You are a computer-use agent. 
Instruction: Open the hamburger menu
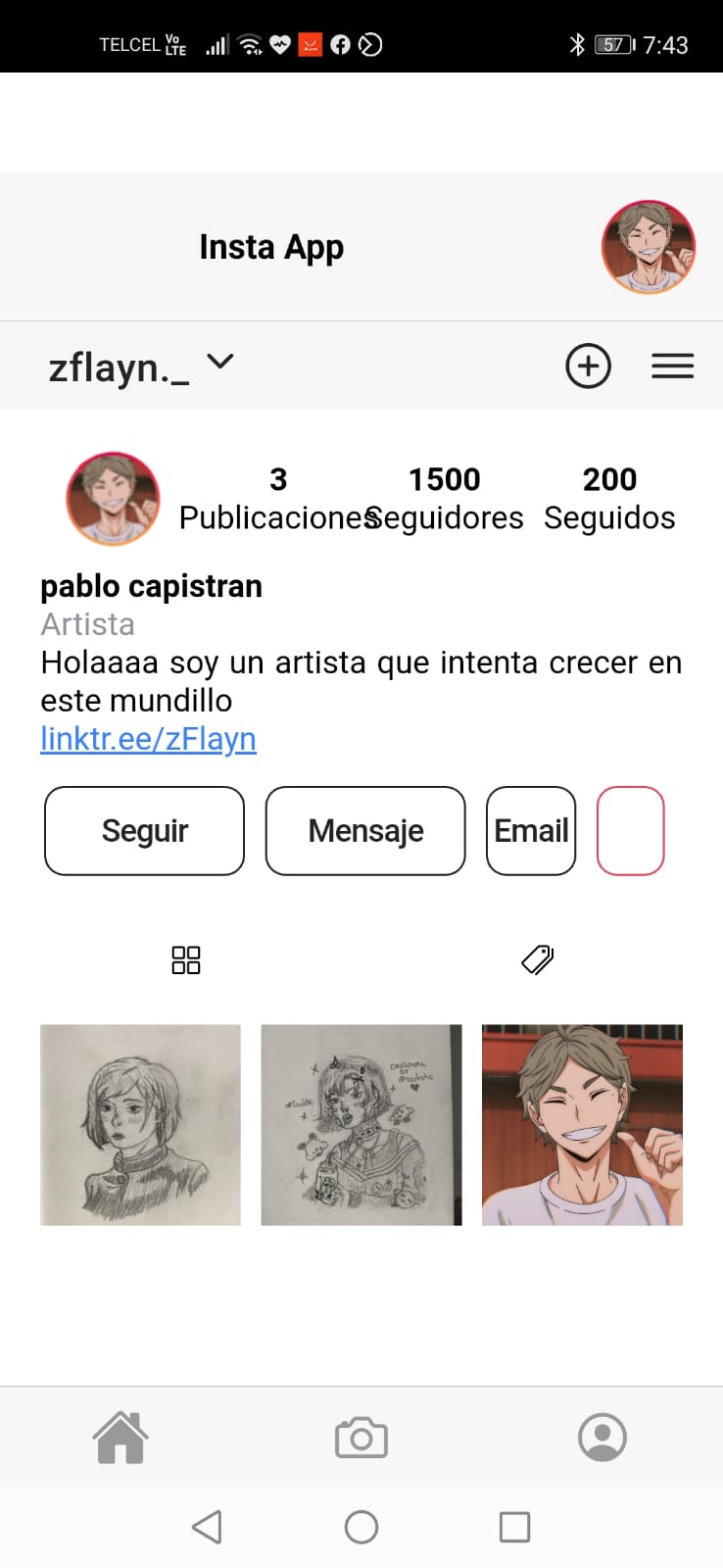(x=672, y=367)
